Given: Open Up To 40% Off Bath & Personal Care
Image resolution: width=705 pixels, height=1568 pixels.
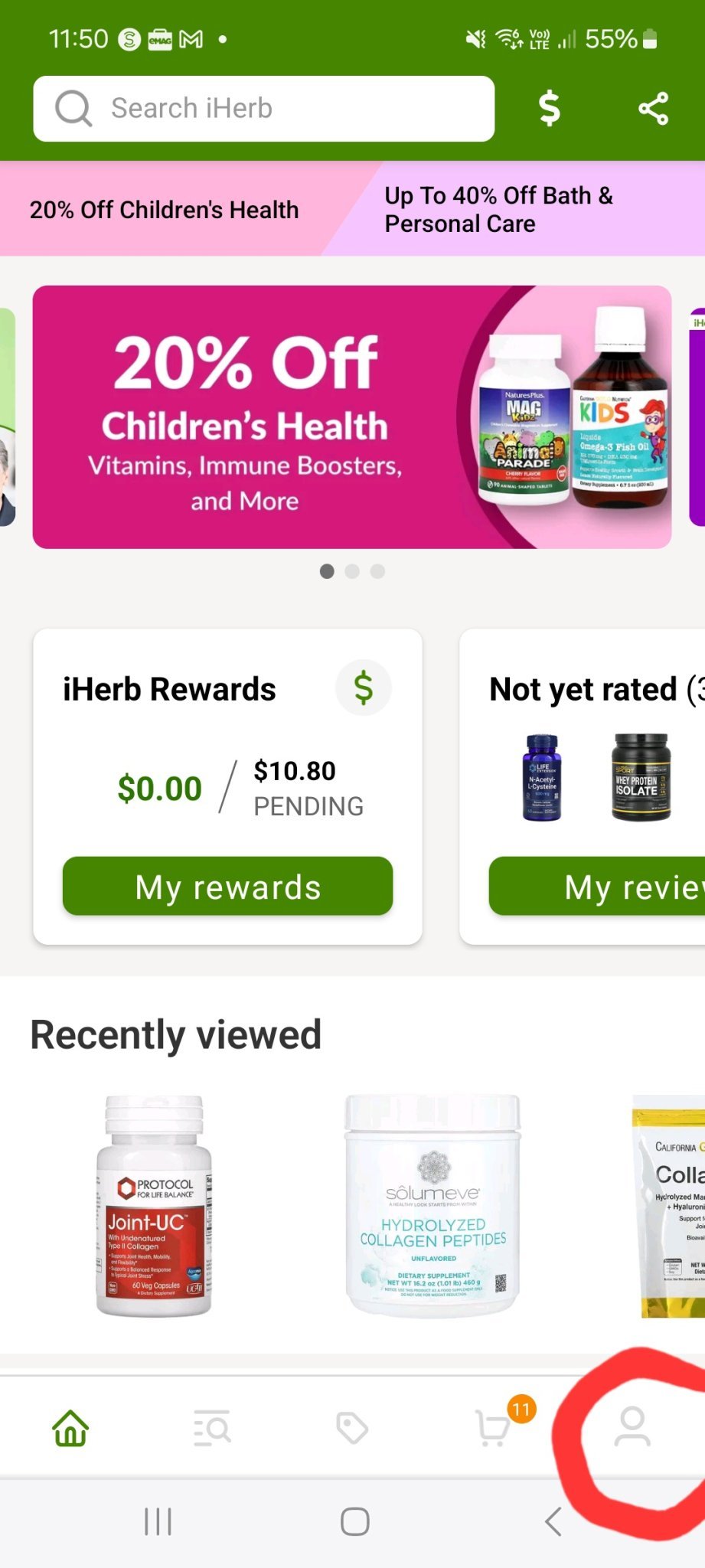Looking at the screenshot, I should pos(521,209).
